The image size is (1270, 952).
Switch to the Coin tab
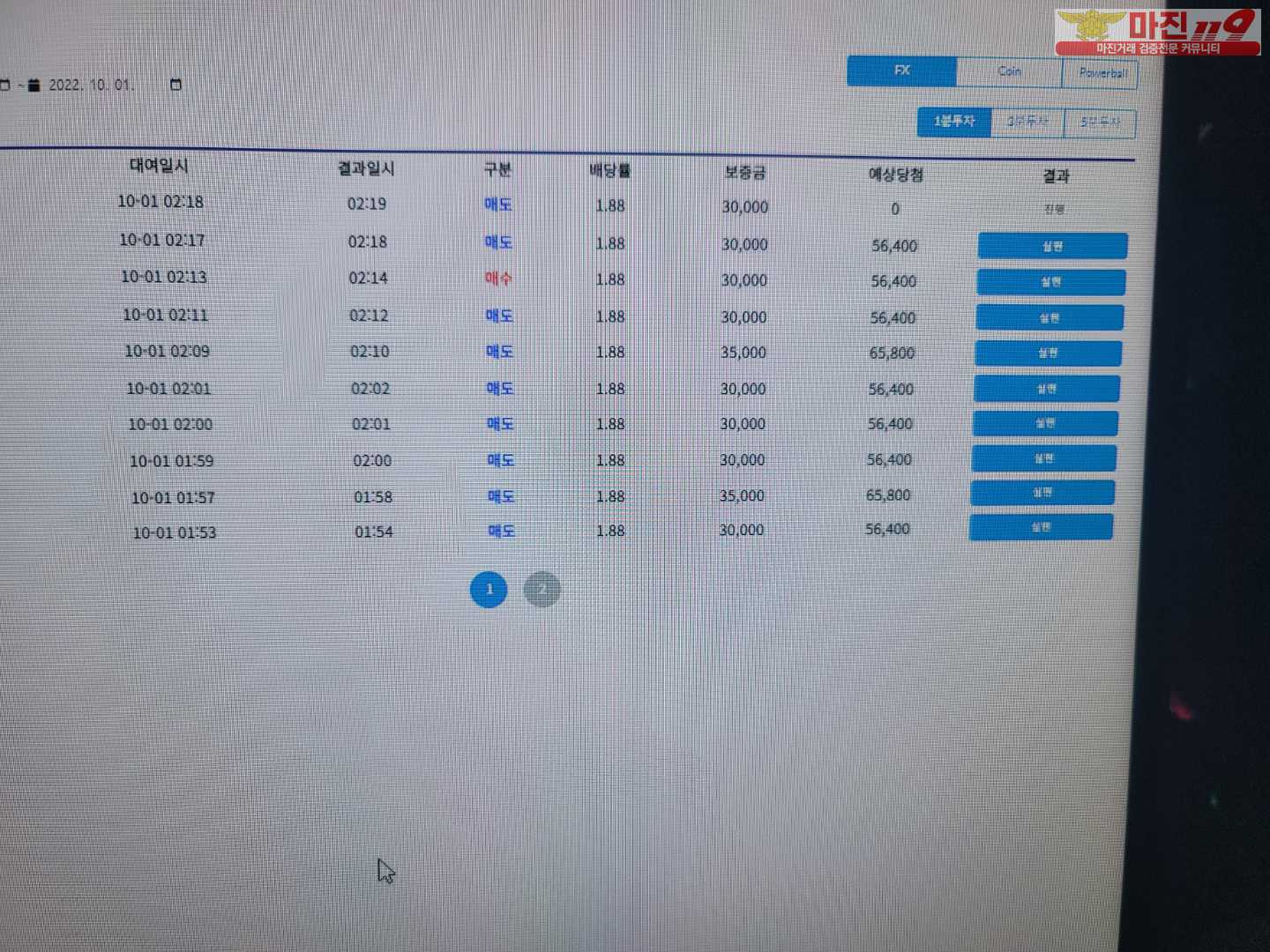[x=1009, y=71]
